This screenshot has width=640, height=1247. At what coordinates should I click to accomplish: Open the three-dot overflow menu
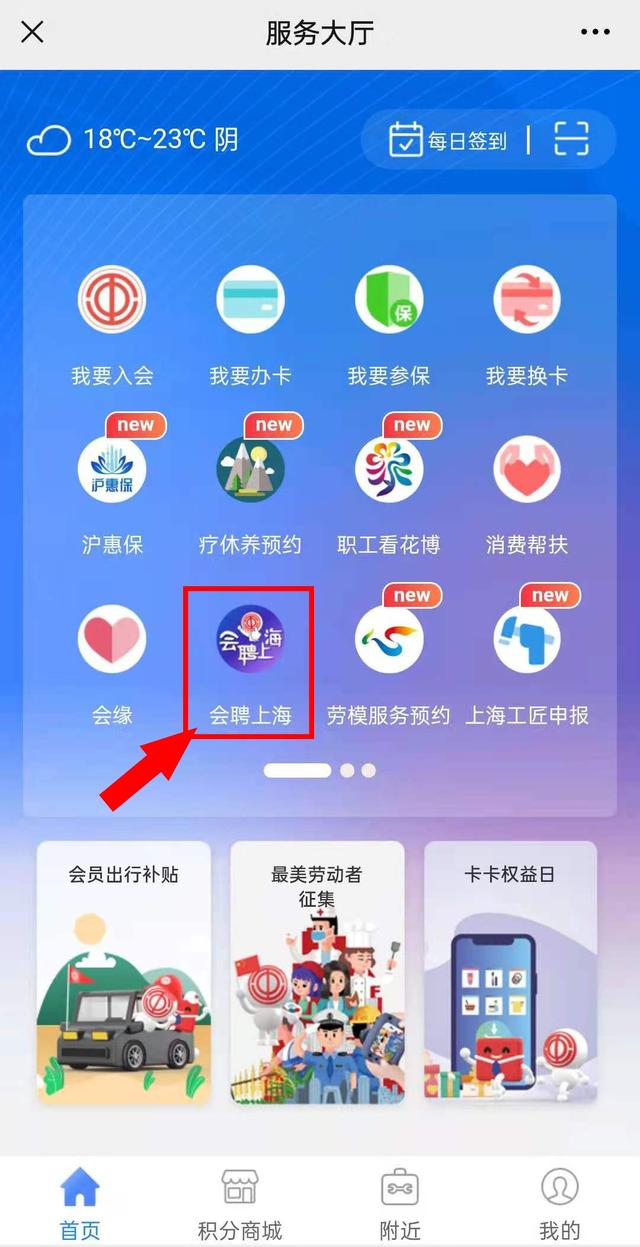coord(595,32)
